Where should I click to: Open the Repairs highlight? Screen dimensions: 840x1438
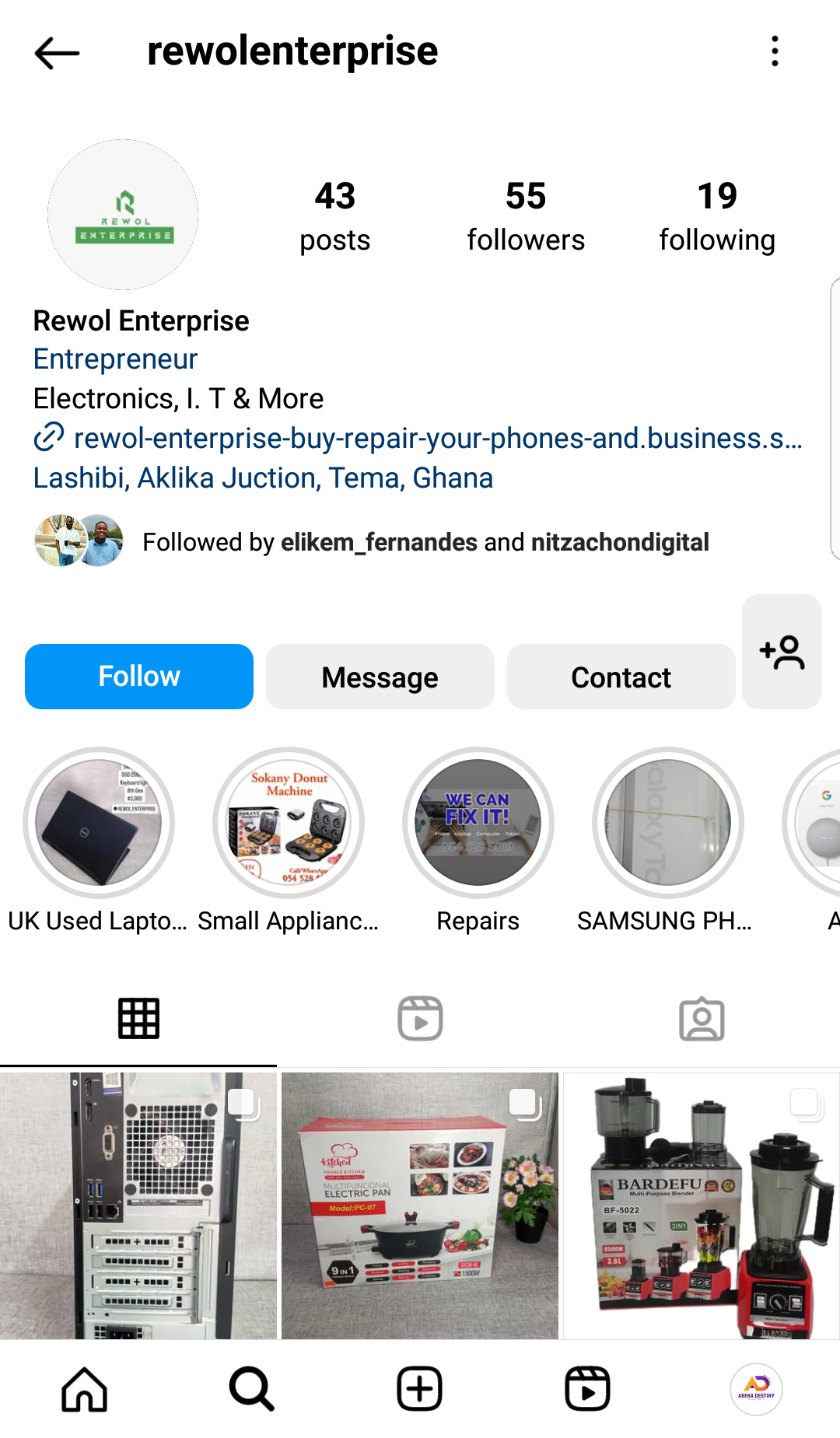coord(478,823)
